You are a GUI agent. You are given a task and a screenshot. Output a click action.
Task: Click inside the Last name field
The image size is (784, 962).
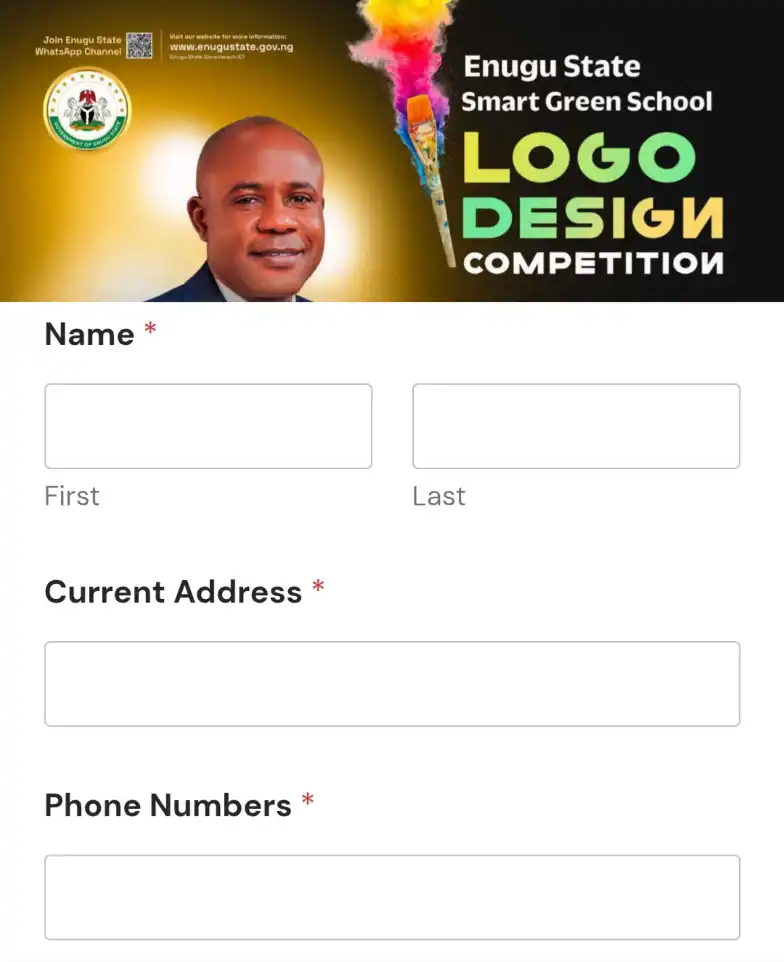coord(576,425)
